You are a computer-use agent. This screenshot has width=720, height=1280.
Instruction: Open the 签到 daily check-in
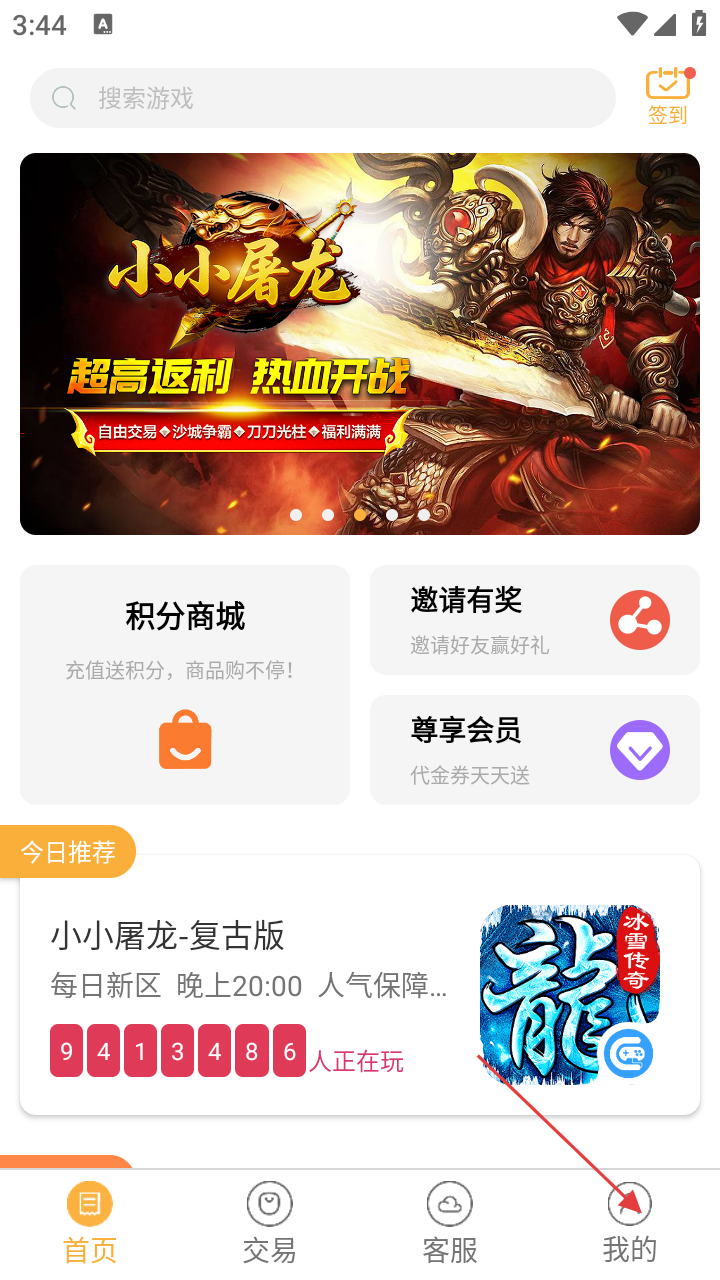coord(668,96)
